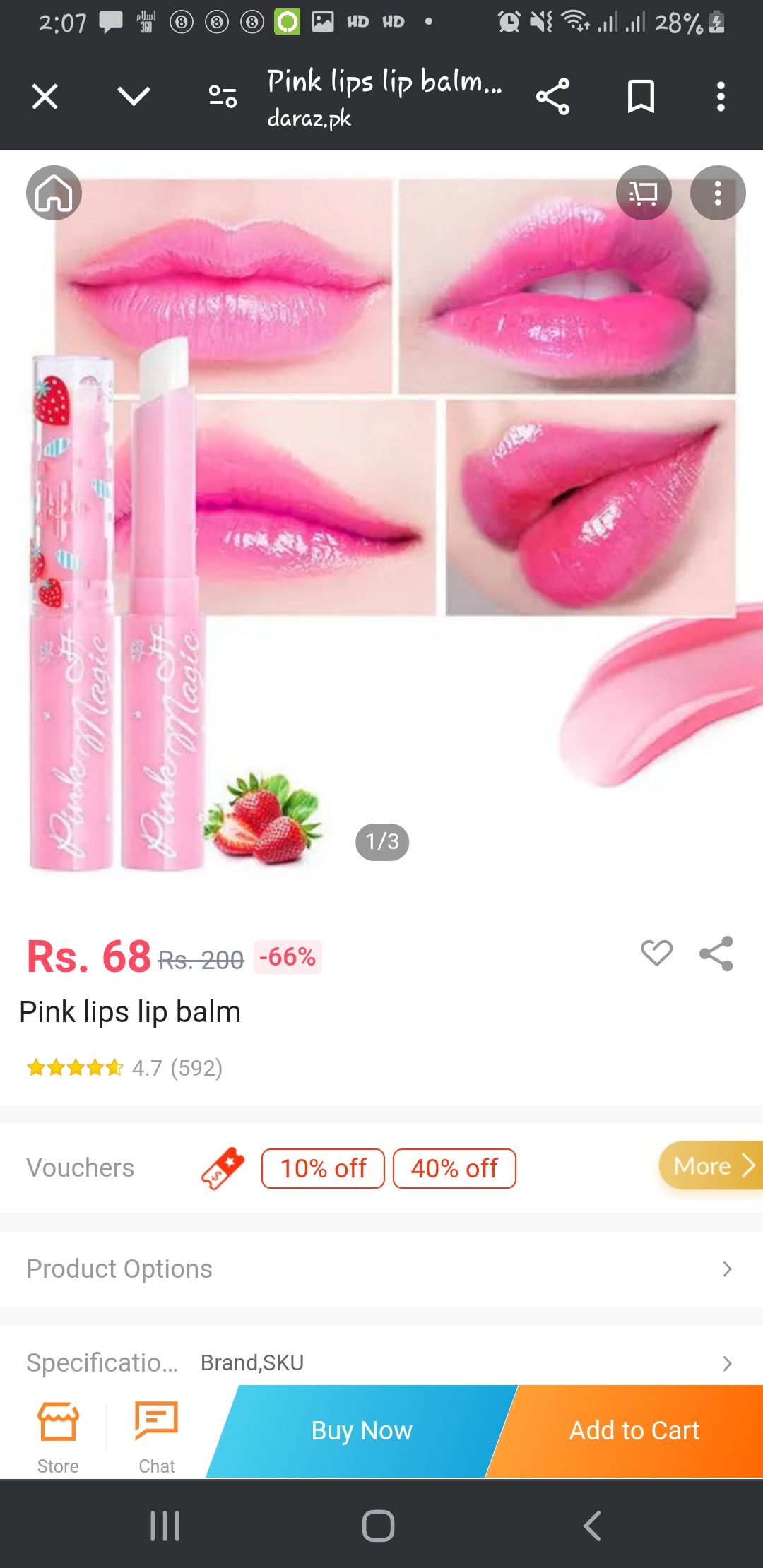
Task: Share this product beside the heart
Action: point(716,954)
